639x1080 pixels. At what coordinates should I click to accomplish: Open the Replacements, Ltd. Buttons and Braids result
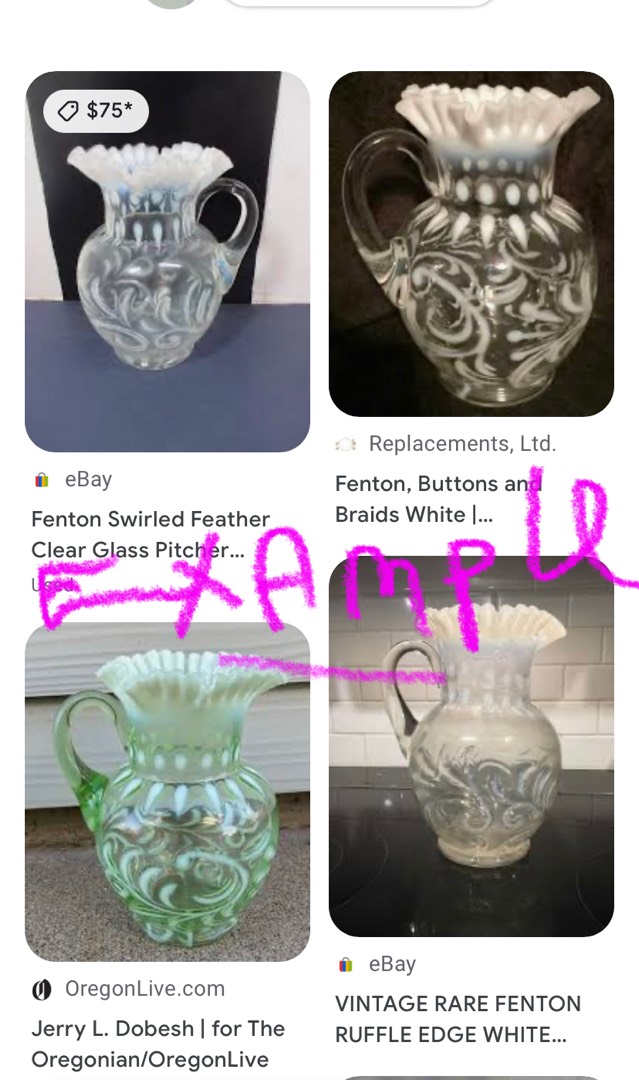click(471, 244)
